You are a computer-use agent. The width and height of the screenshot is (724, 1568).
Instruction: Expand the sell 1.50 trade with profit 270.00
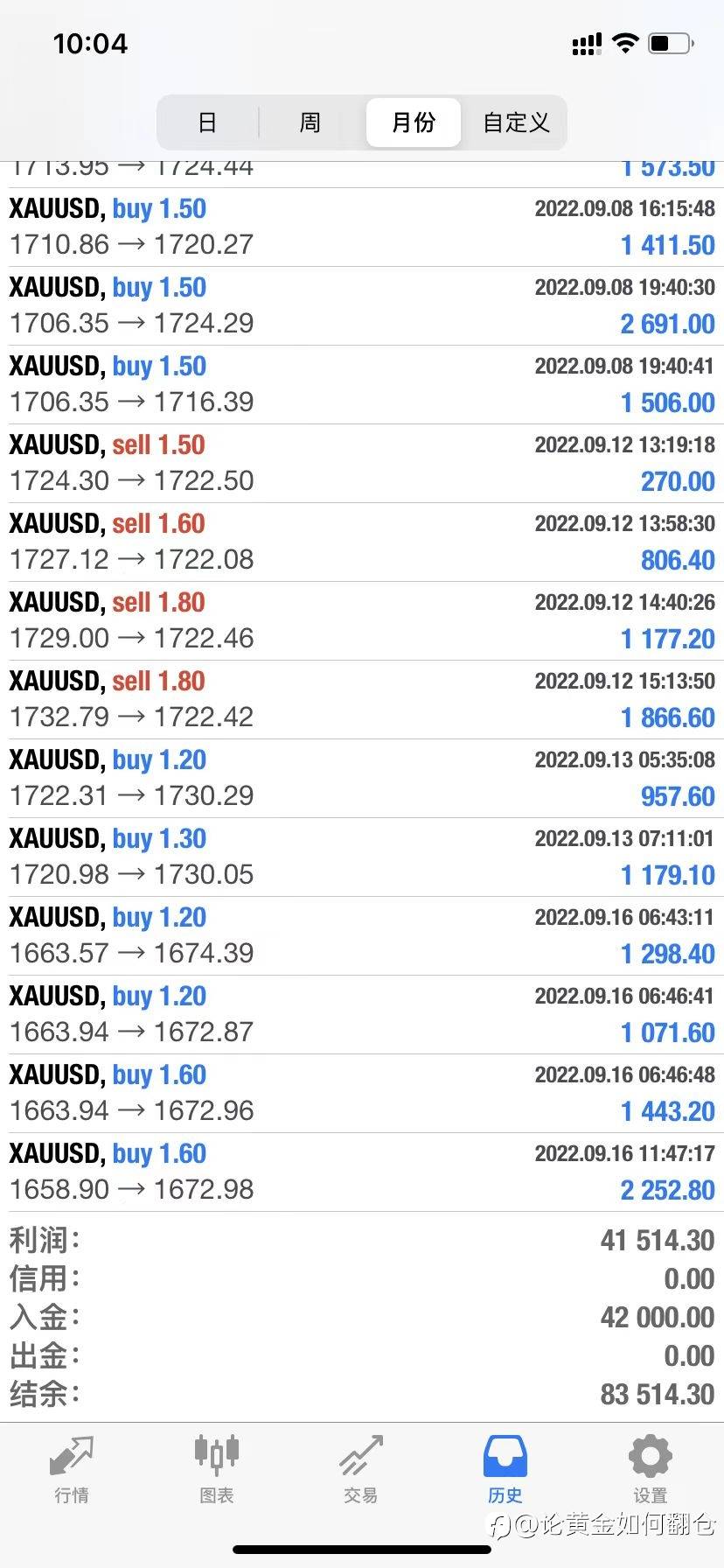pyautogui.click(x=362, y=464)
